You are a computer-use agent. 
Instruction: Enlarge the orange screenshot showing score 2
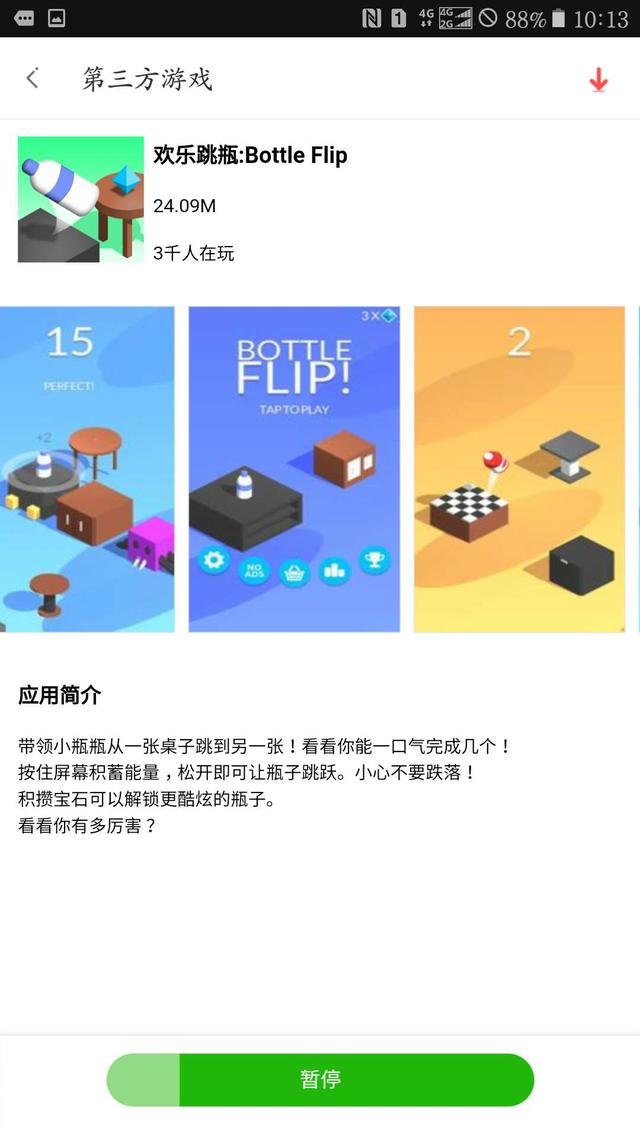point(519,469)
